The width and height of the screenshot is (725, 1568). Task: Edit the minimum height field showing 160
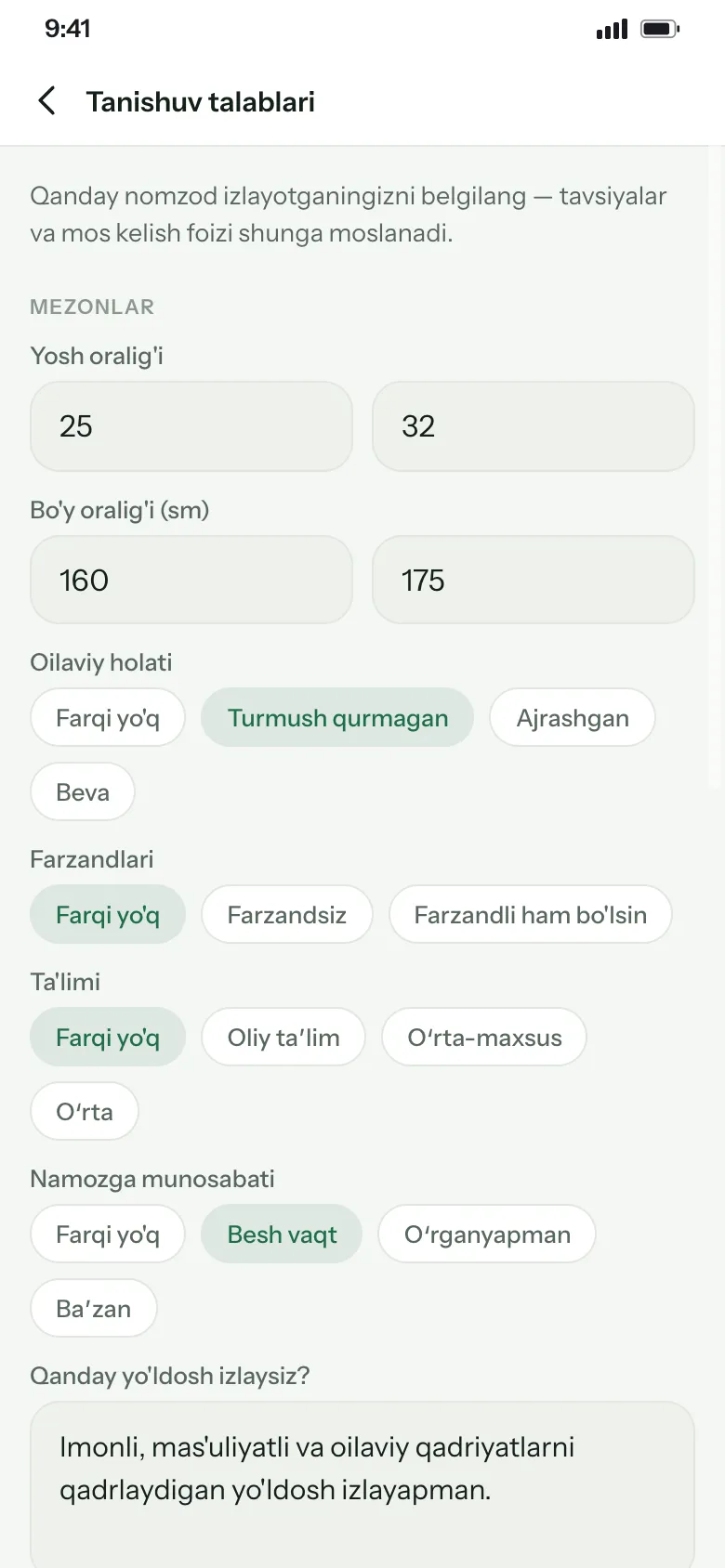click(191, 580)
